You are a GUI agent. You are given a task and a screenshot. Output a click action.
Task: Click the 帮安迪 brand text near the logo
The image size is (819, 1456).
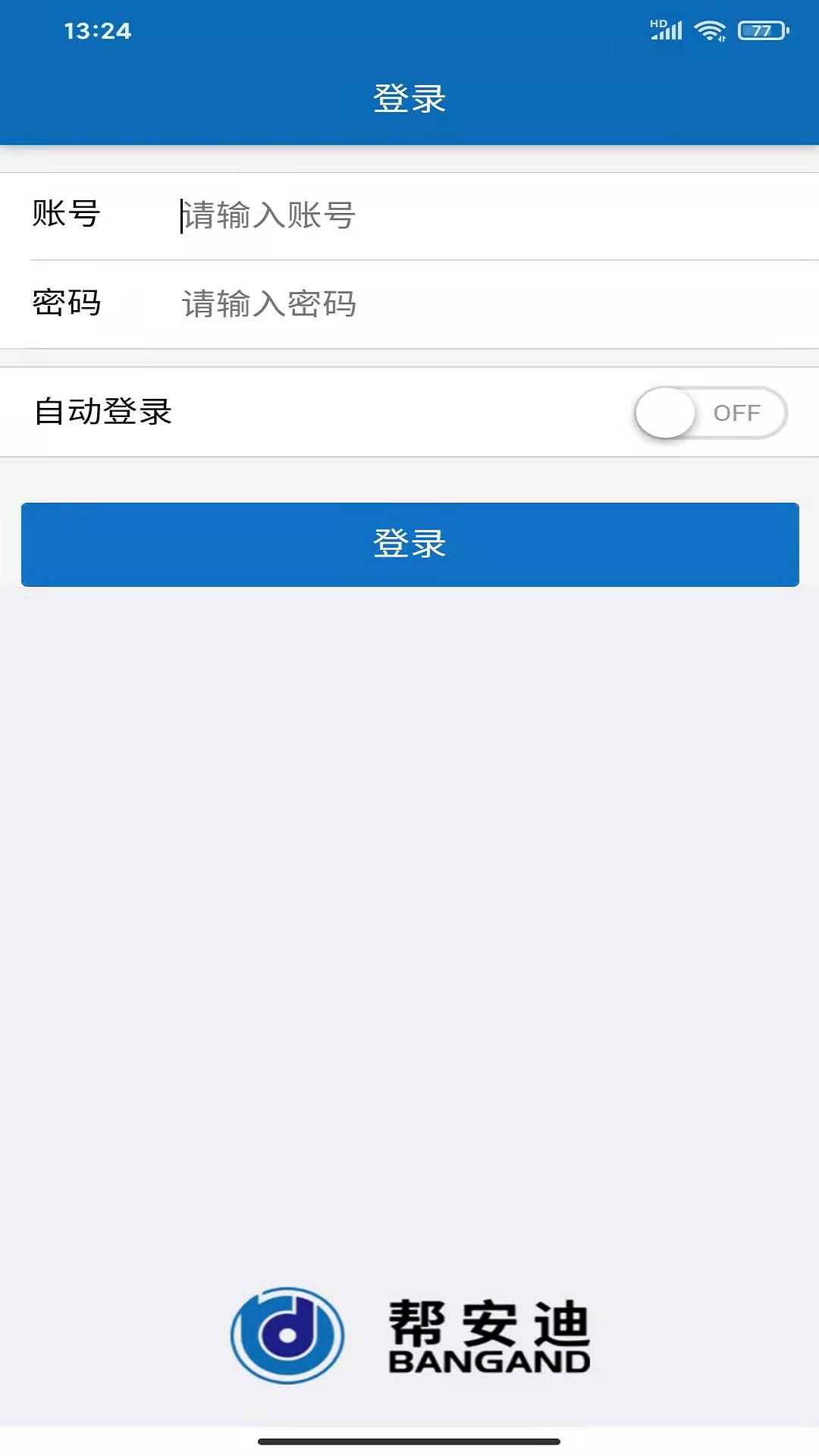[x=488, y=1323]
